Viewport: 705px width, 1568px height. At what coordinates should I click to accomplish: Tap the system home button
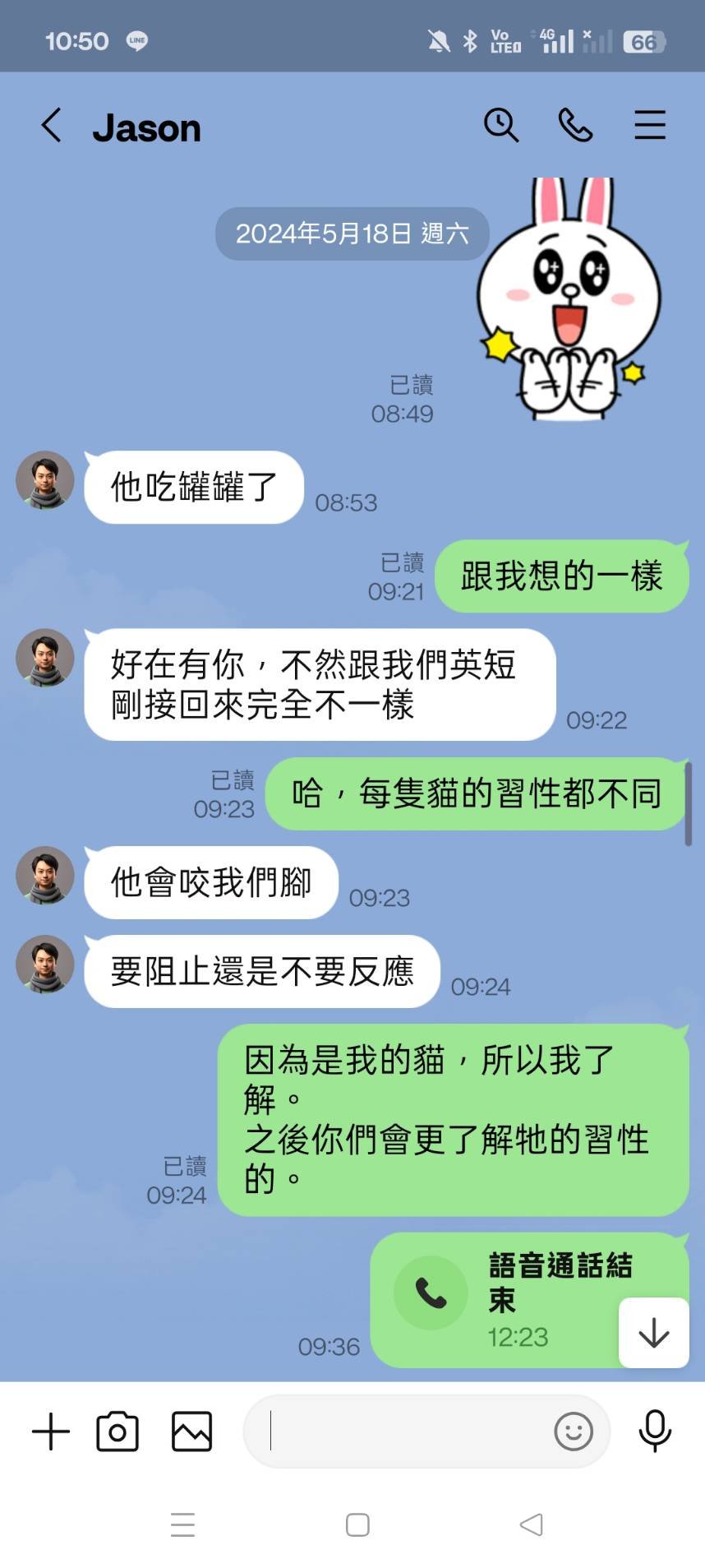357,1524
